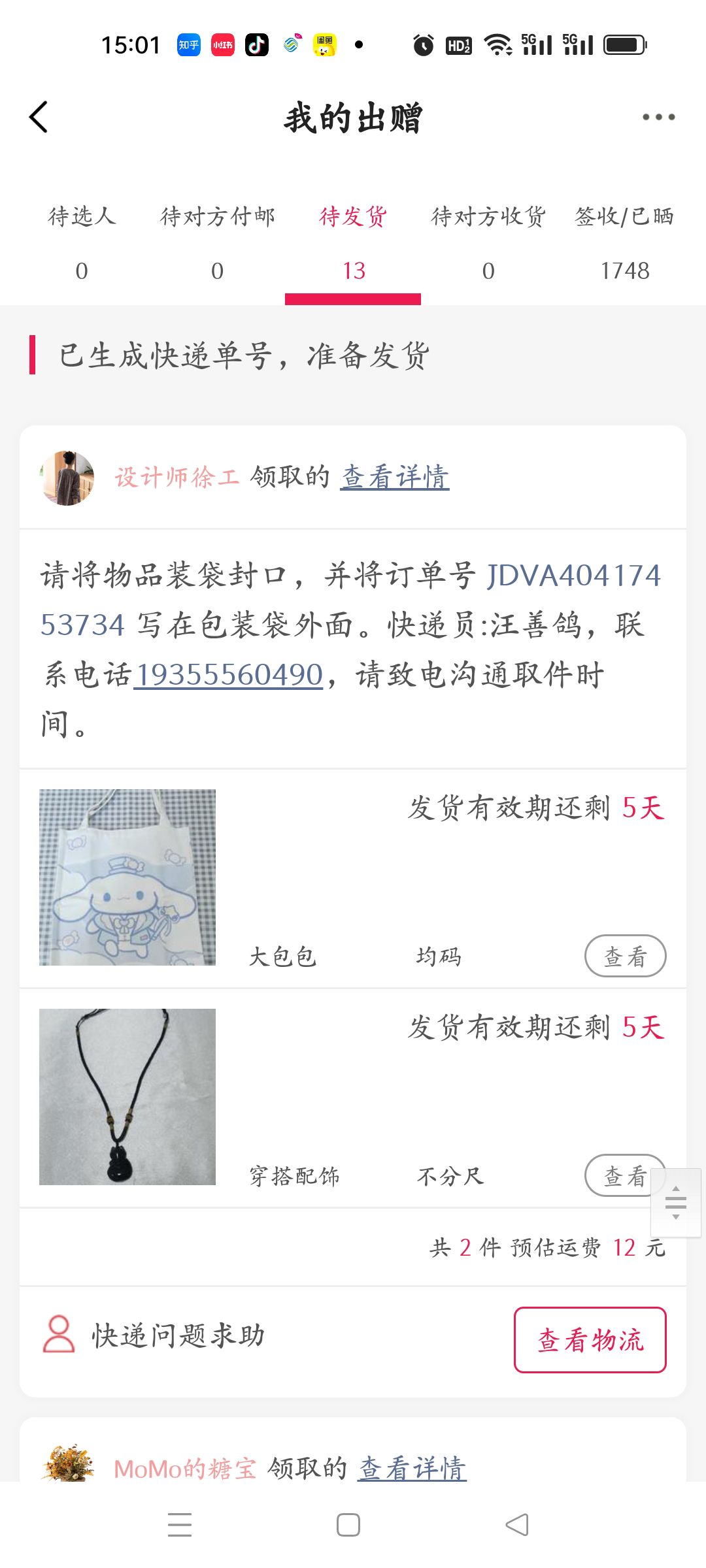Image resolution: width=706 pixels, height=1568 pixels.
Task: Call courier number 19355560490
Action: pos(229,675)
